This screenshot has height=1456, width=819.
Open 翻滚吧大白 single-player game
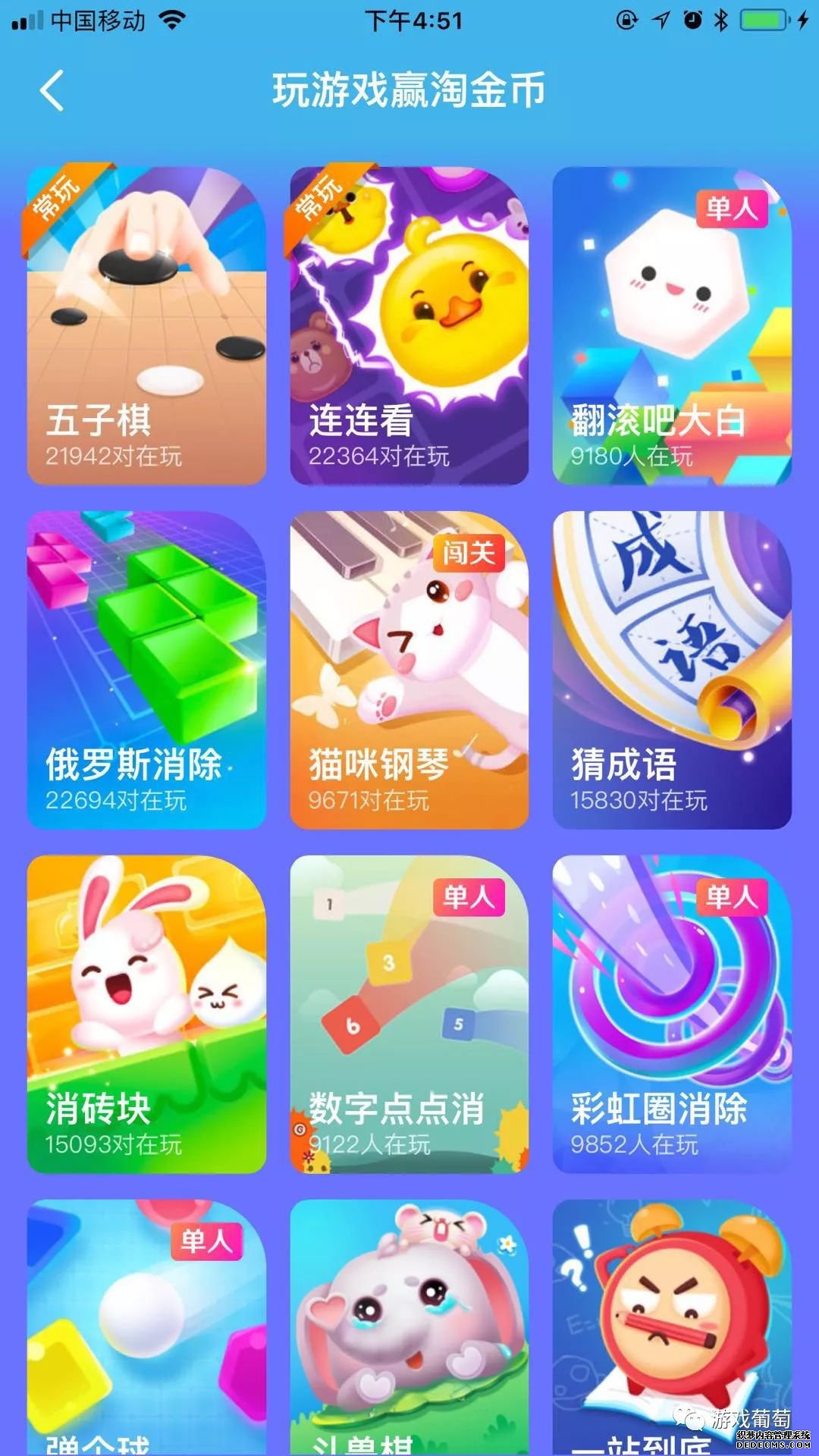[672, 326]
